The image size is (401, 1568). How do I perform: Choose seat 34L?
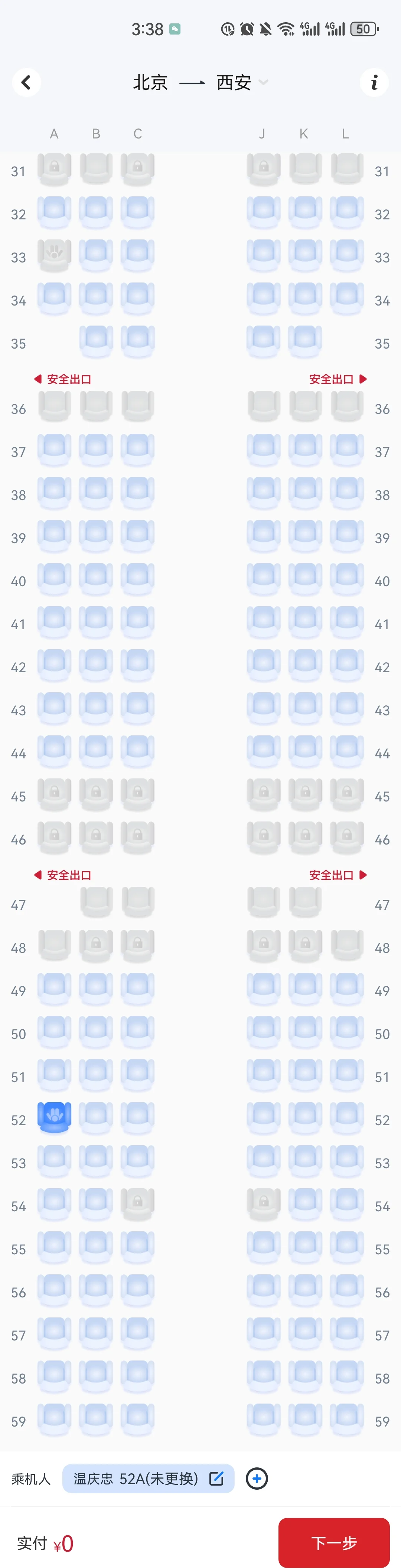346,297
